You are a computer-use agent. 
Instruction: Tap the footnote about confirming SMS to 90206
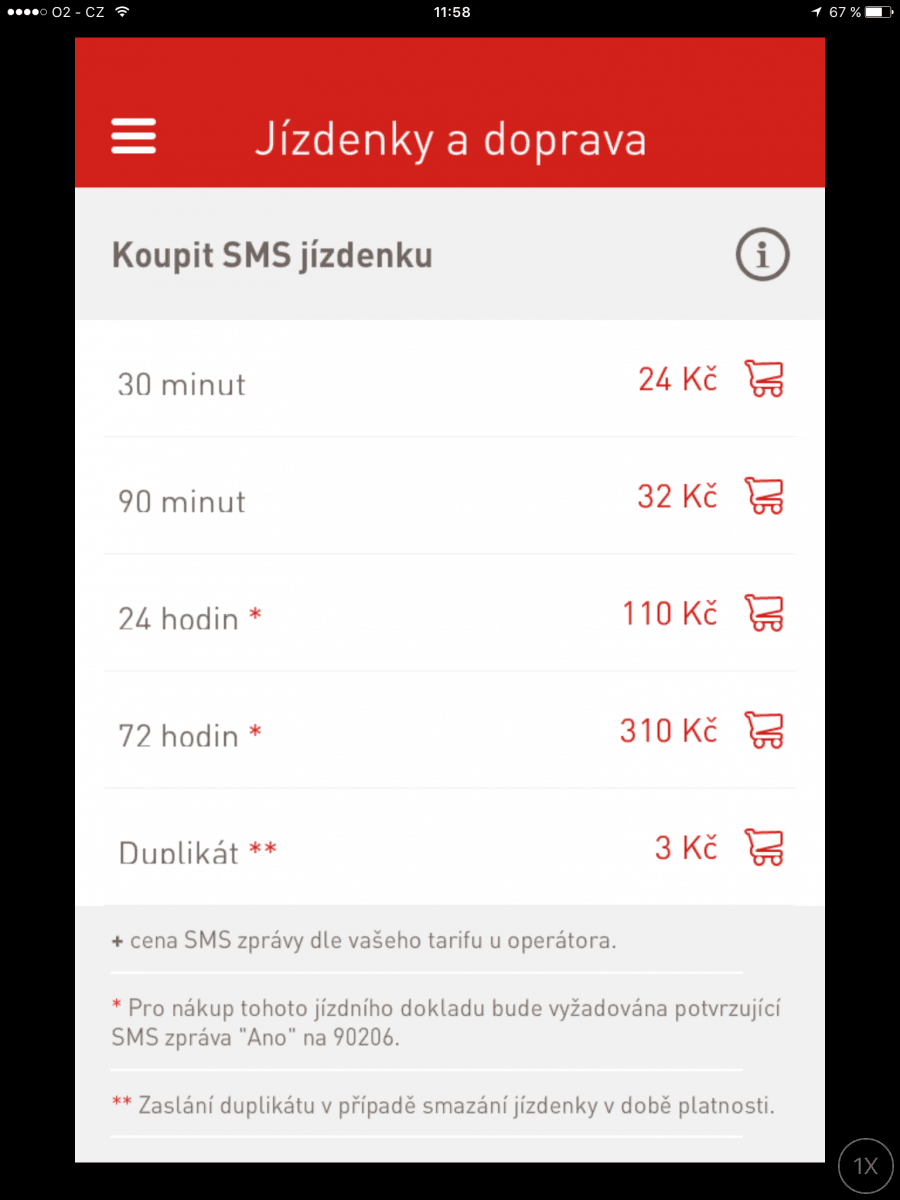tap(450, 1022)
